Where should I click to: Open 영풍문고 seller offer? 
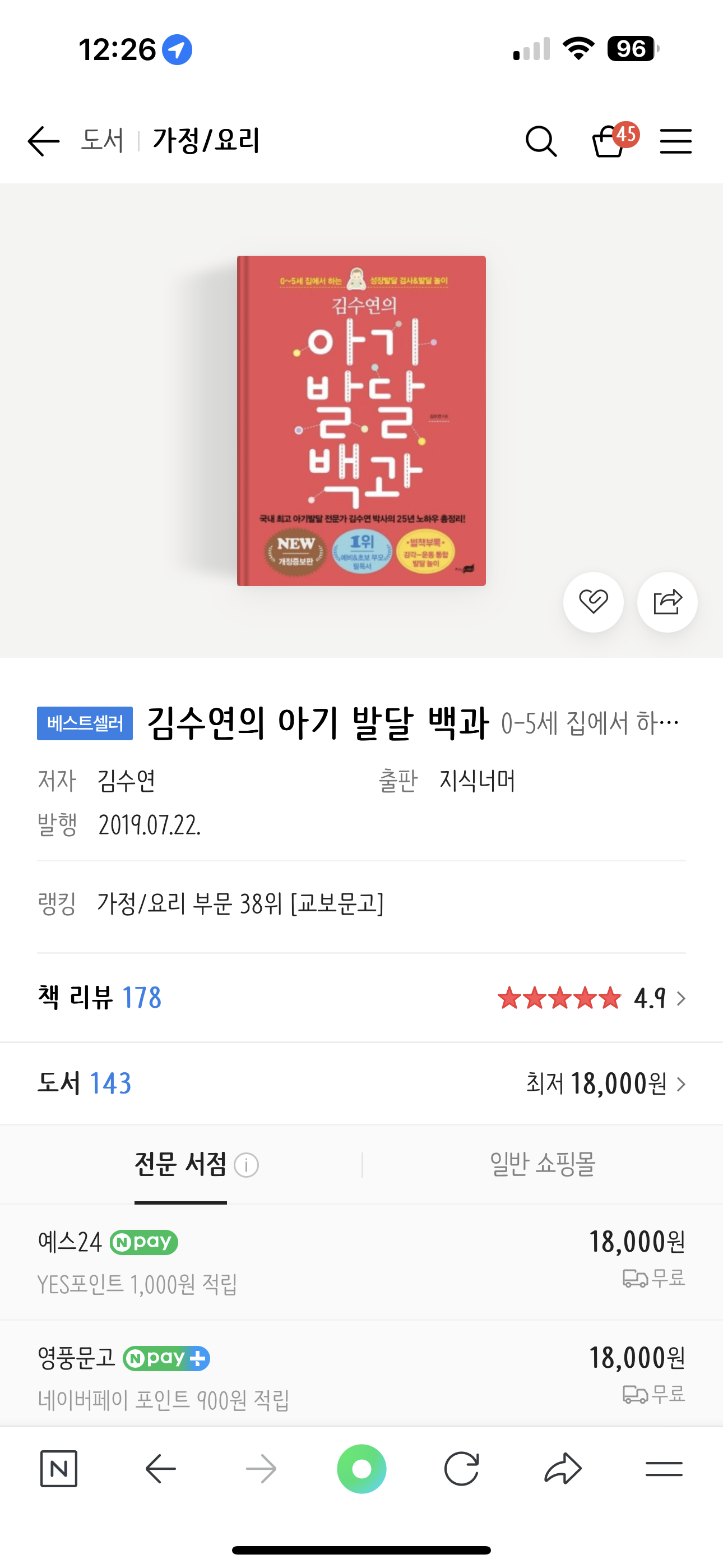[x=361, y=1377]
